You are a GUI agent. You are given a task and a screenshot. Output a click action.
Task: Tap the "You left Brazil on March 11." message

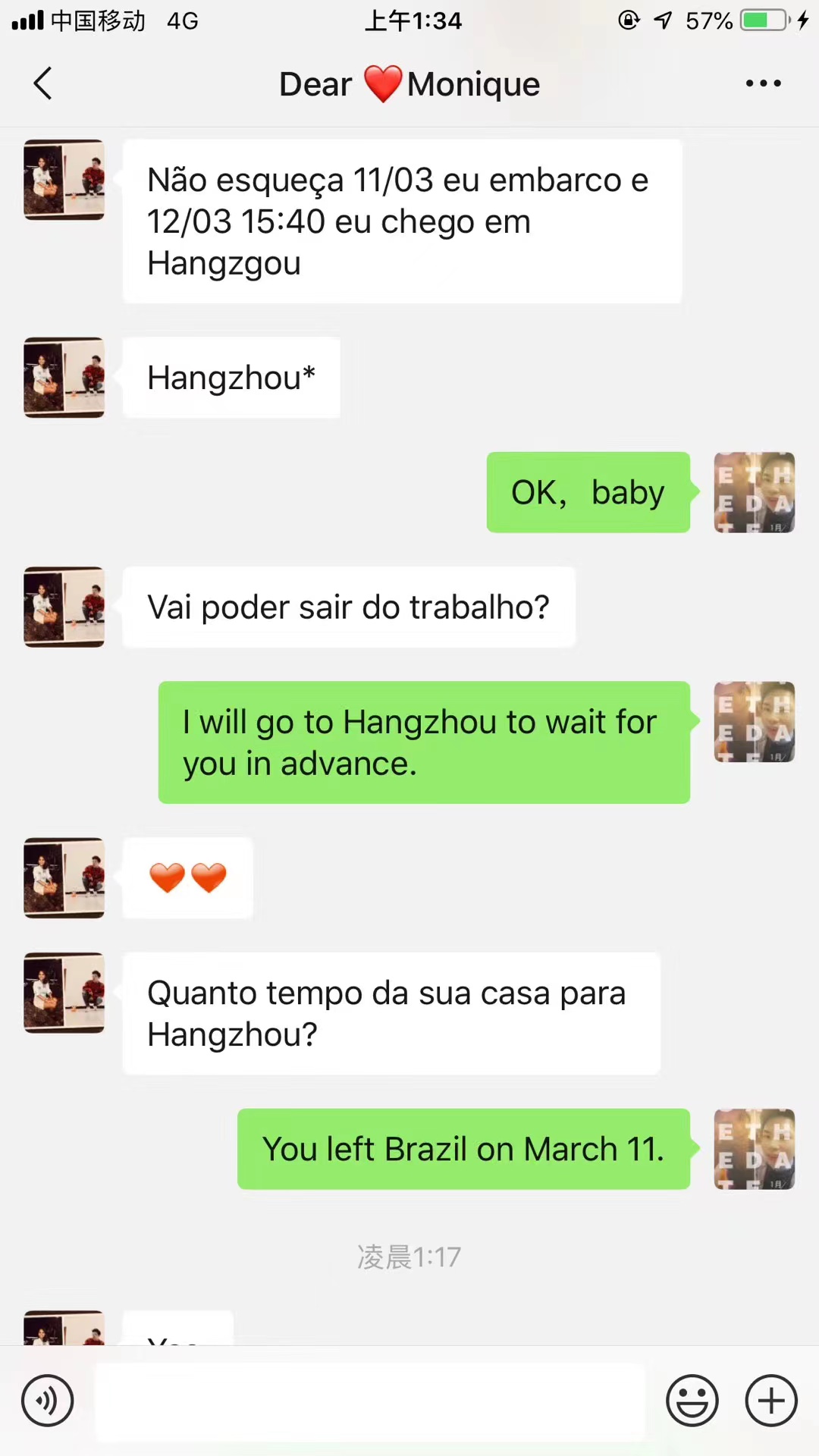tap(463, 1149)
